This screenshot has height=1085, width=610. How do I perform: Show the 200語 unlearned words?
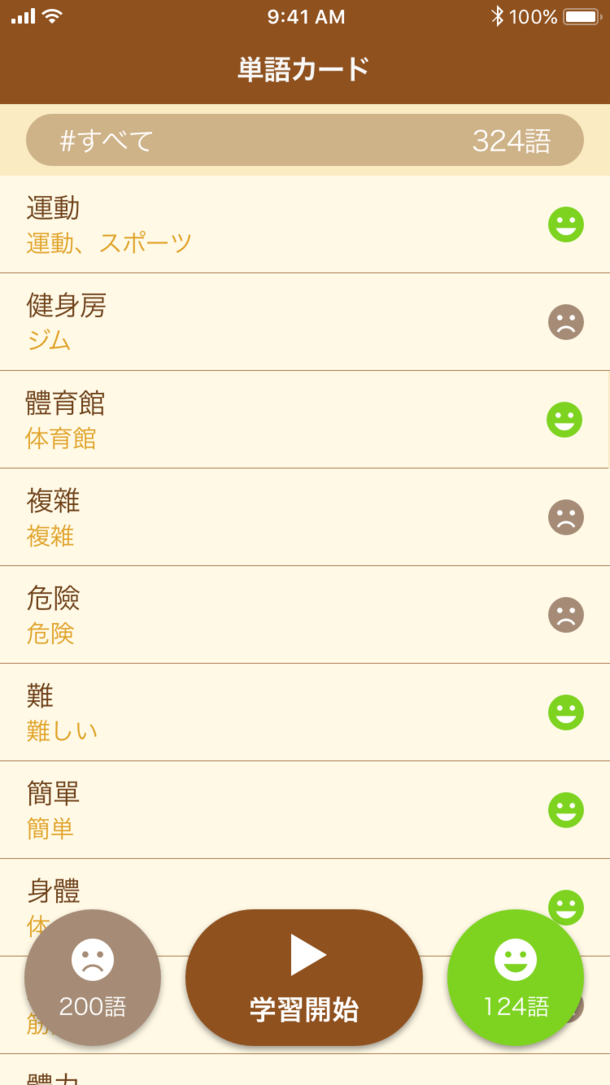[92, 978]
